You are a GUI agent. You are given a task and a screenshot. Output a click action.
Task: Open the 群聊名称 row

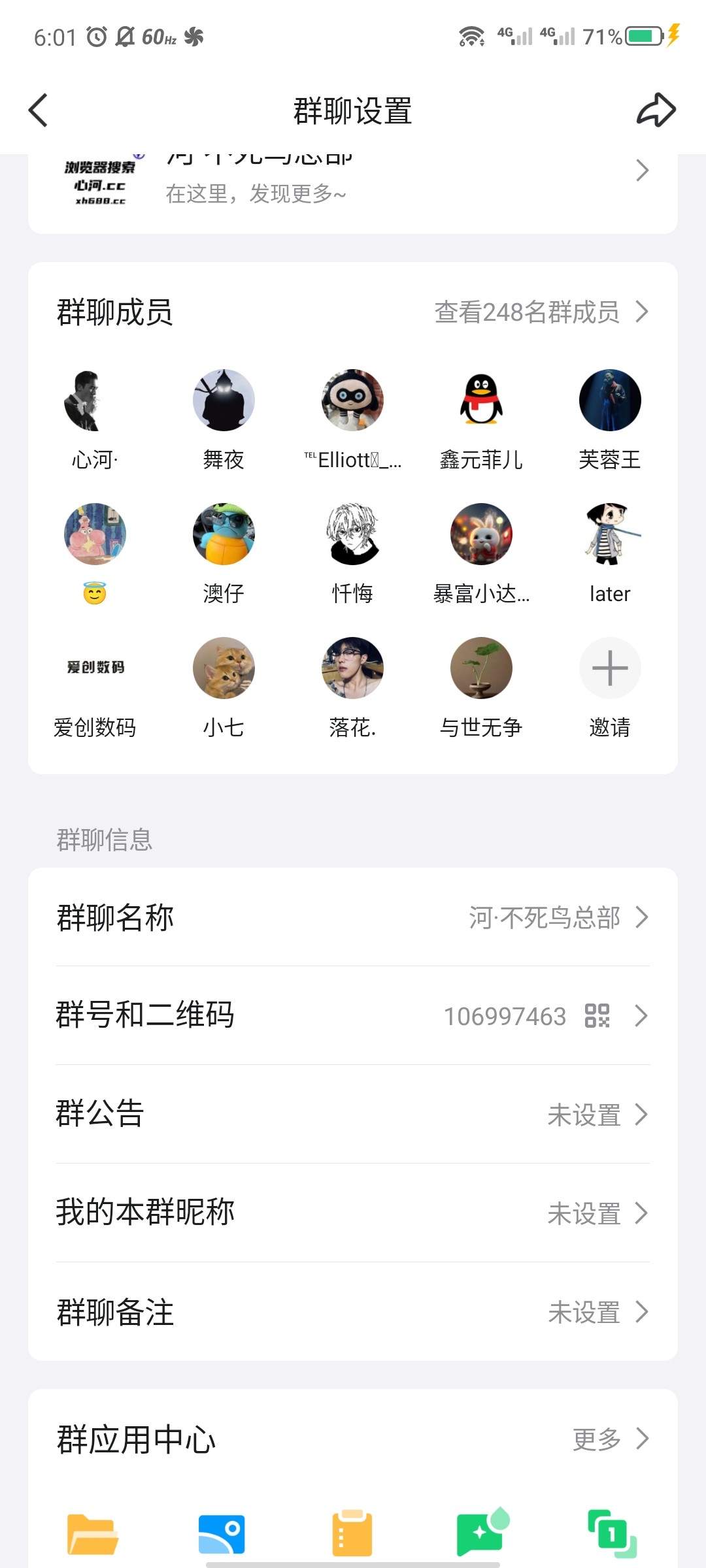click(353, 917)
